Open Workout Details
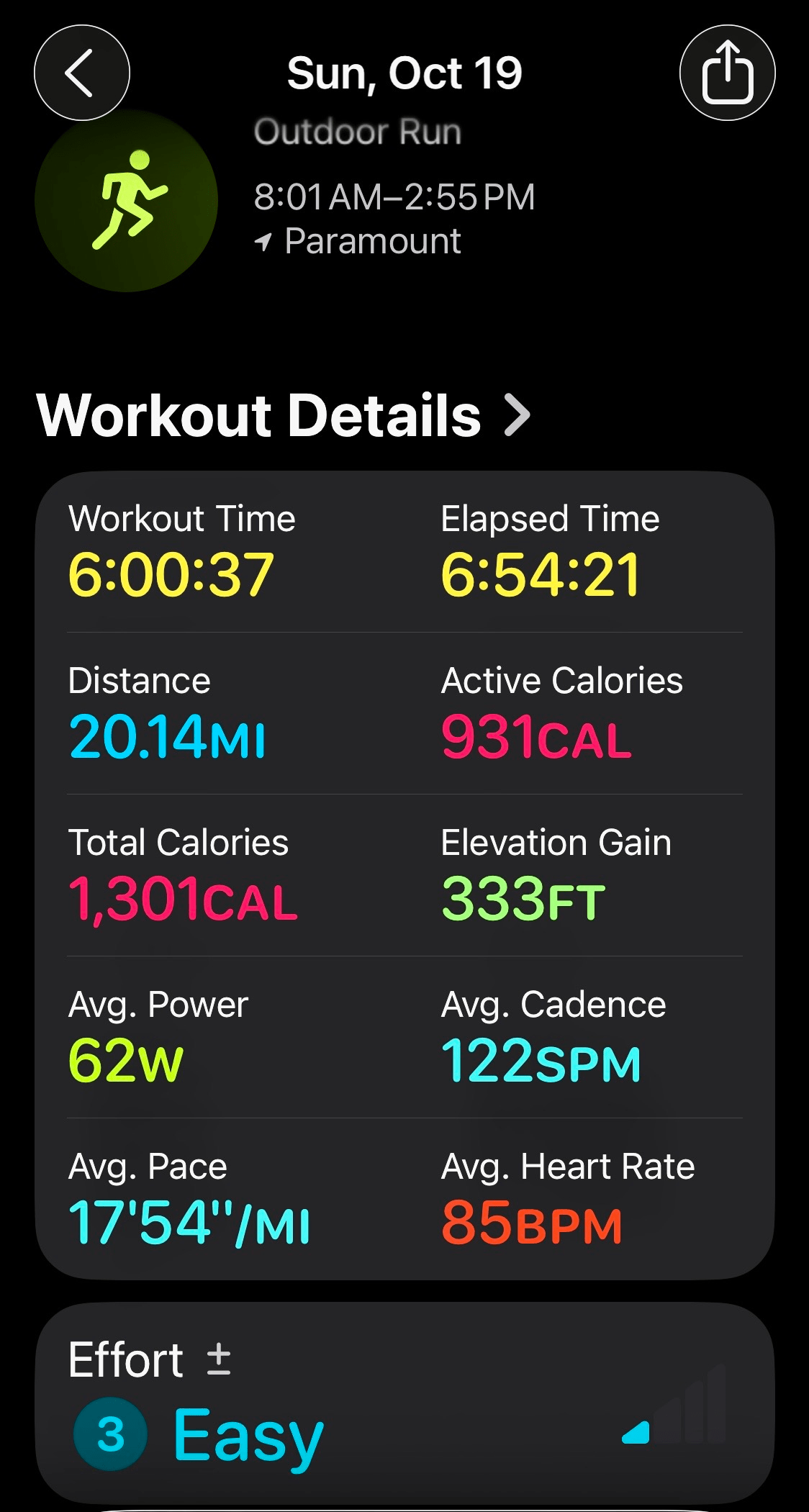 point(284,415)
